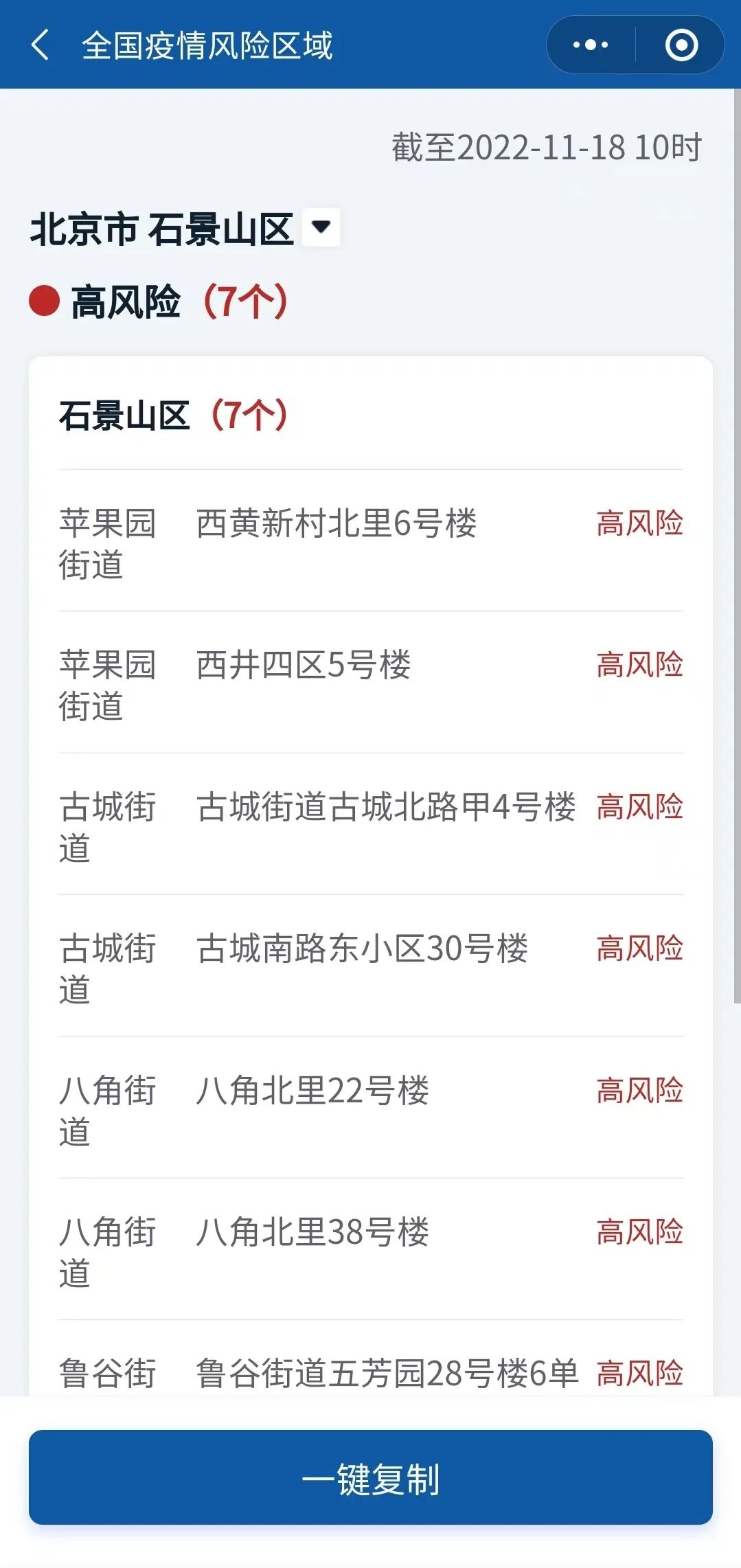Expand the 北京市 石景山区 region dropdown
Image resolution: width=741 pixels, height=1568 pixels.
[x=321, y=227]
